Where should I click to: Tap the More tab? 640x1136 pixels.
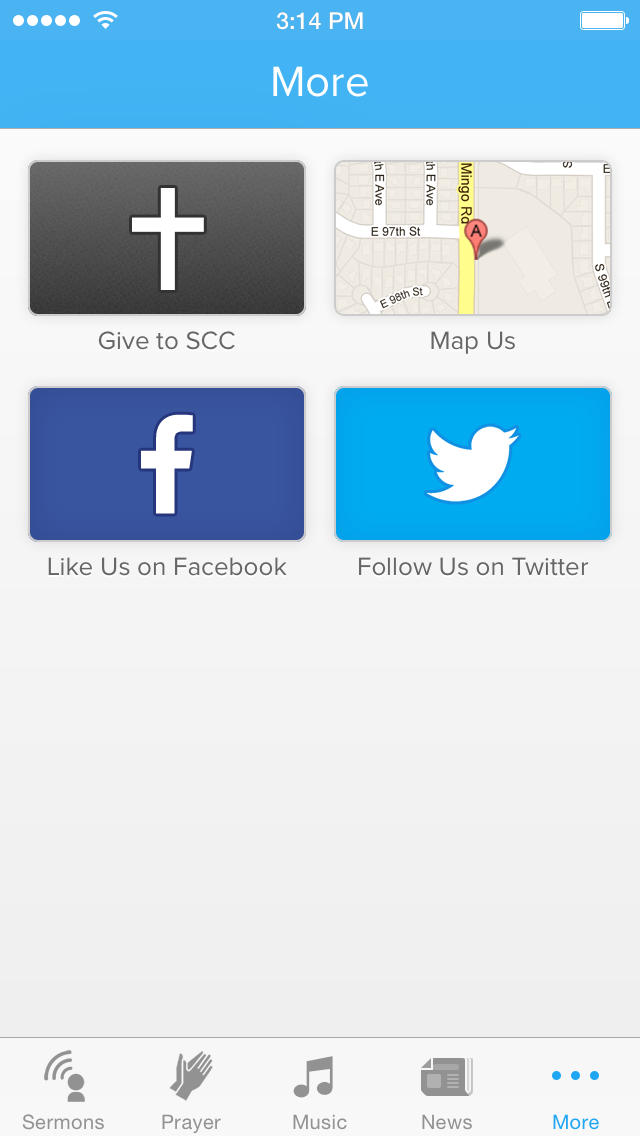pyautogui.click(x=575, y=1089)
